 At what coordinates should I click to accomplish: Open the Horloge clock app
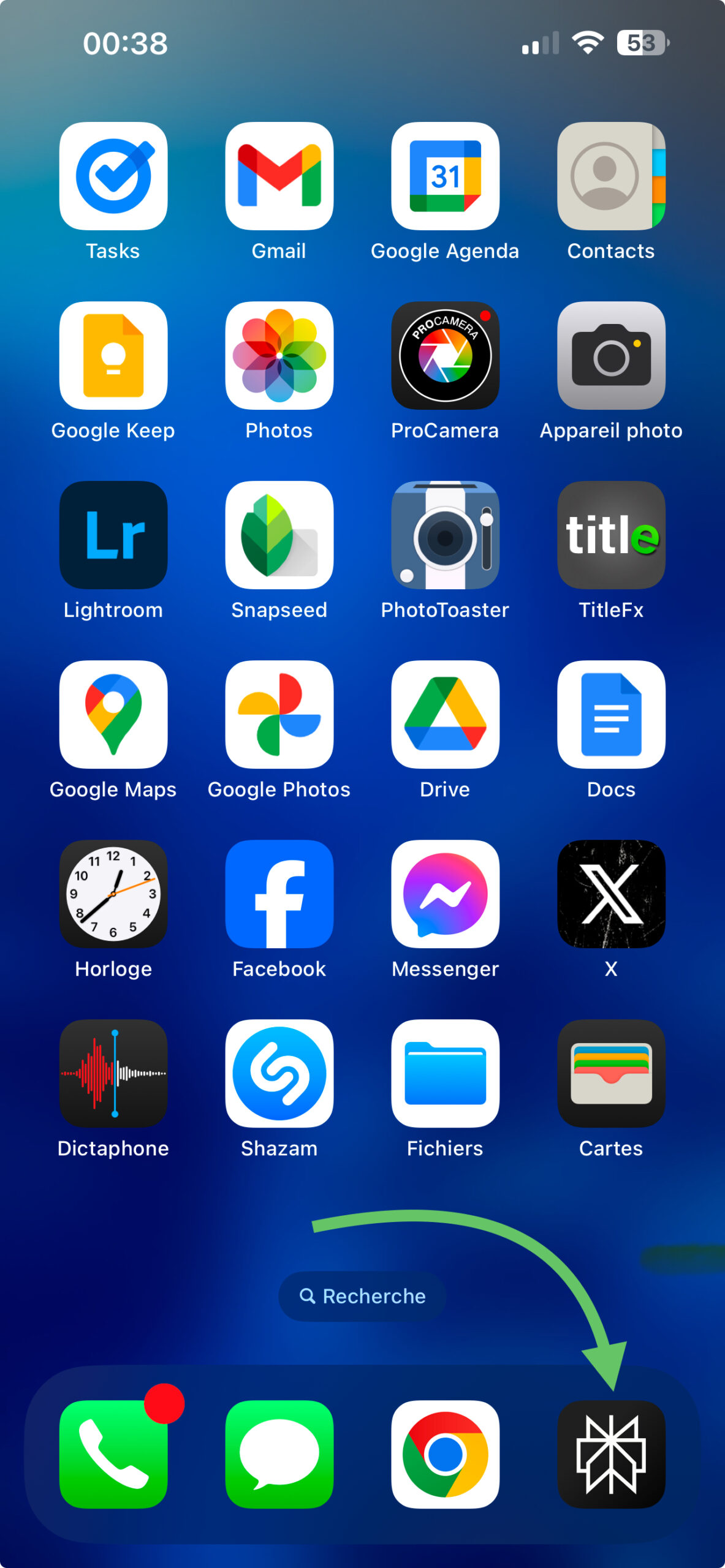(113, 894)
